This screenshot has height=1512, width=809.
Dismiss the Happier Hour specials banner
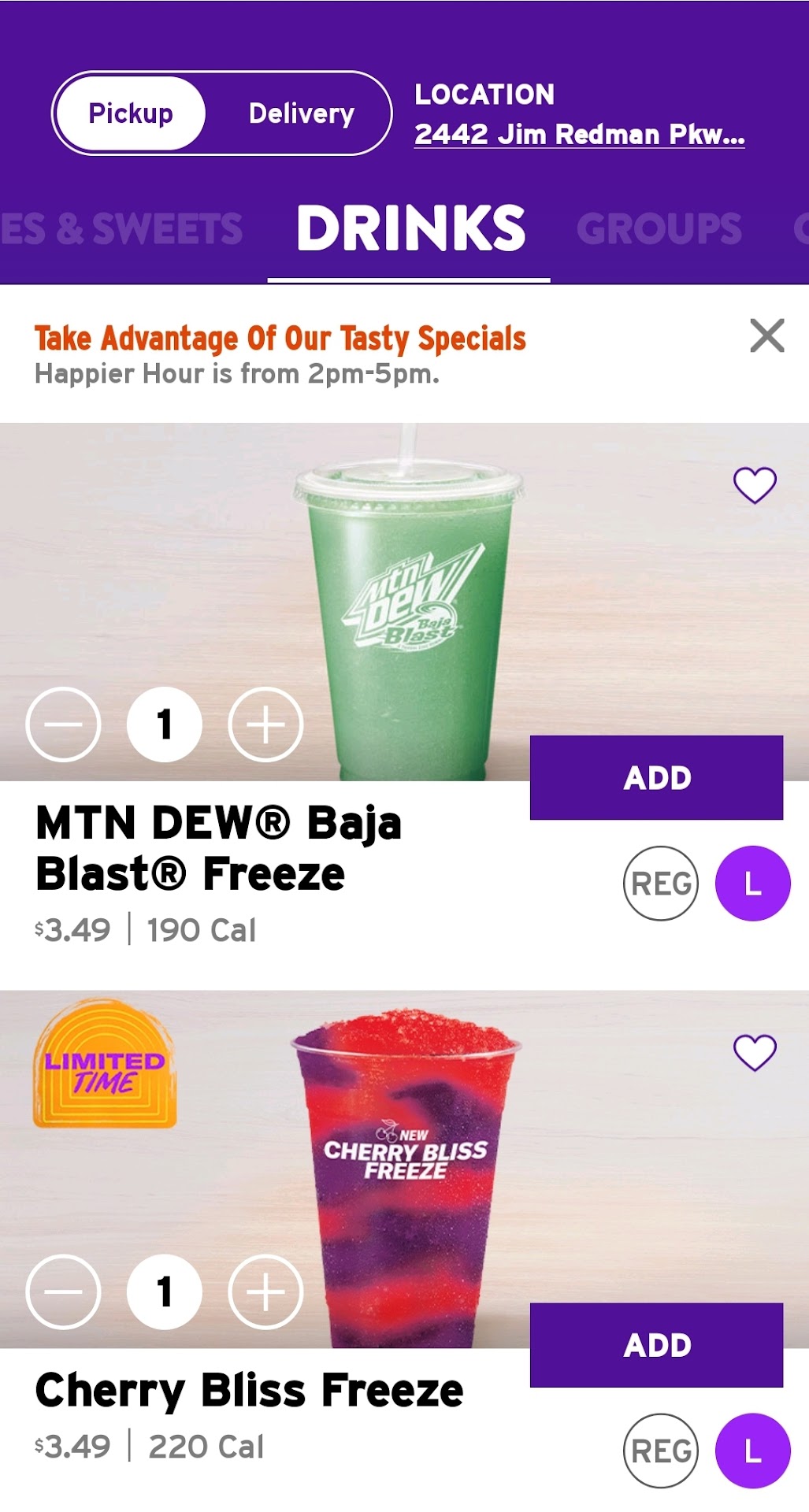(766, 336)
